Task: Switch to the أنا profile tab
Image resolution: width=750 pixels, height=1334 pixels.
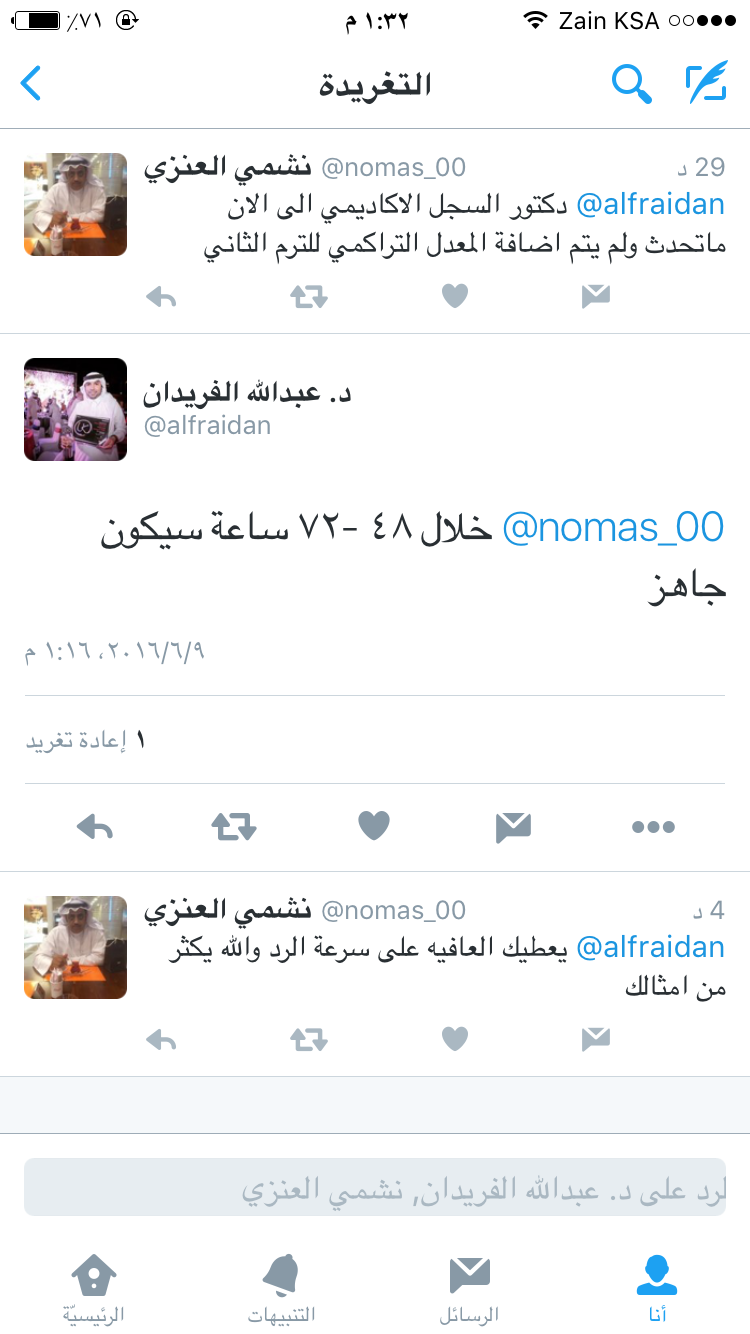Action: pyautogui.click(x=657, y=1288)
